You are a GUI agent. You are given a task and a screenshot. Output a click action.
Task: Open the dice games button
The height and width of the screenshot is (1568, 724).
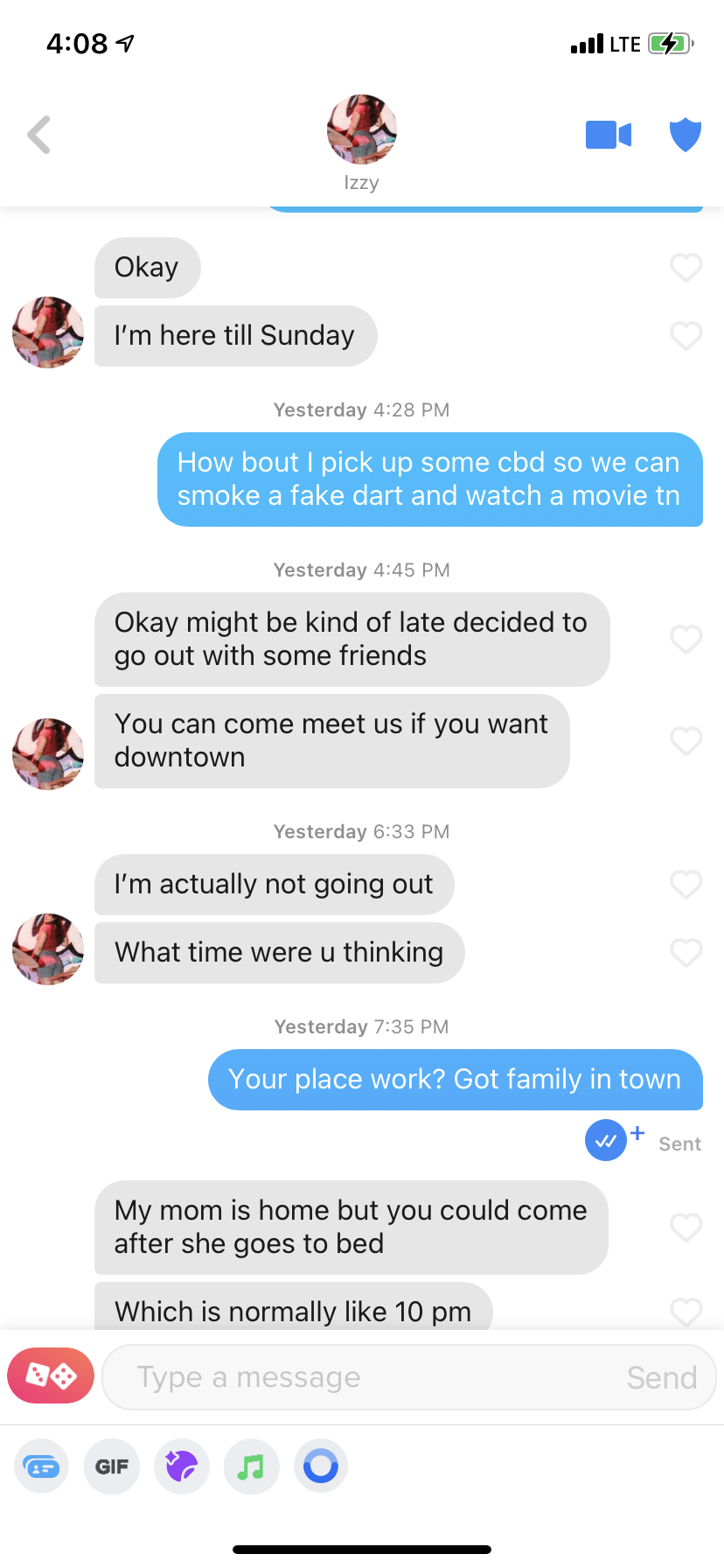tap(51, 1375)
